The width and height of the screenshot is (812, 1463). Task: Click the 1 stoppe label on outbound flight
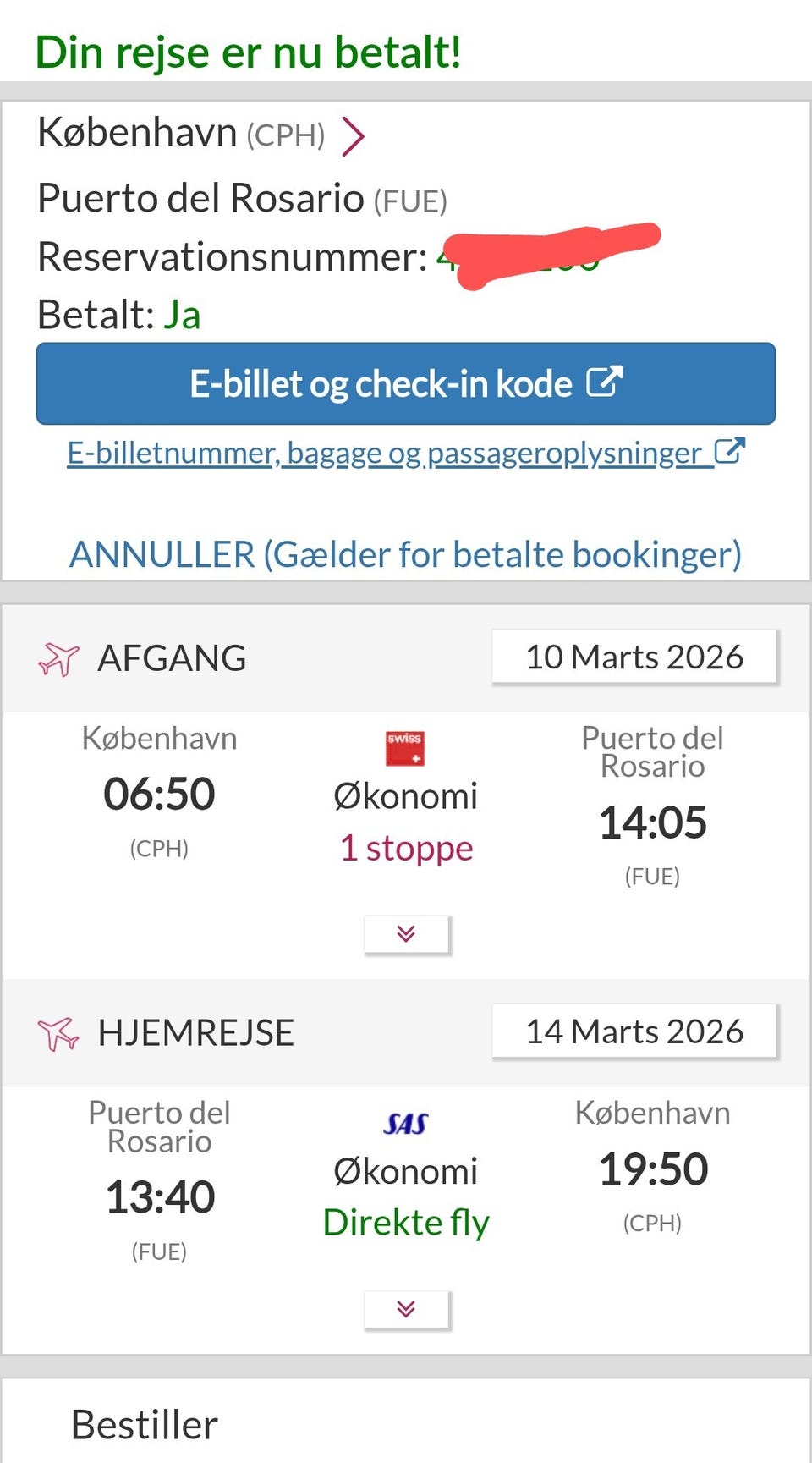[407, 847]
